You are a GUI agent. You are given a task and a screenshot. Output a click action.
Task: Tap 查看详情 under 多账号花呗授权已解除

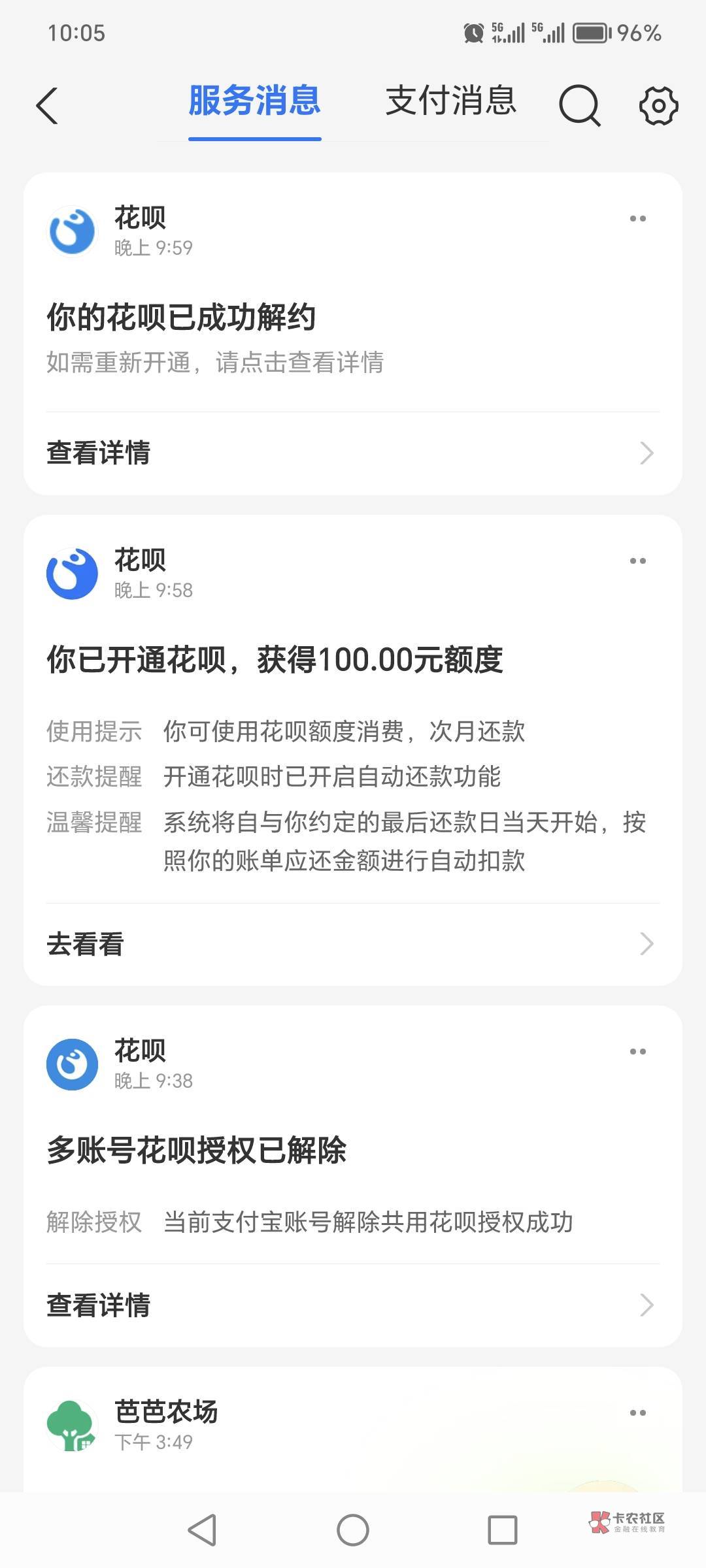pos(353,1305)
